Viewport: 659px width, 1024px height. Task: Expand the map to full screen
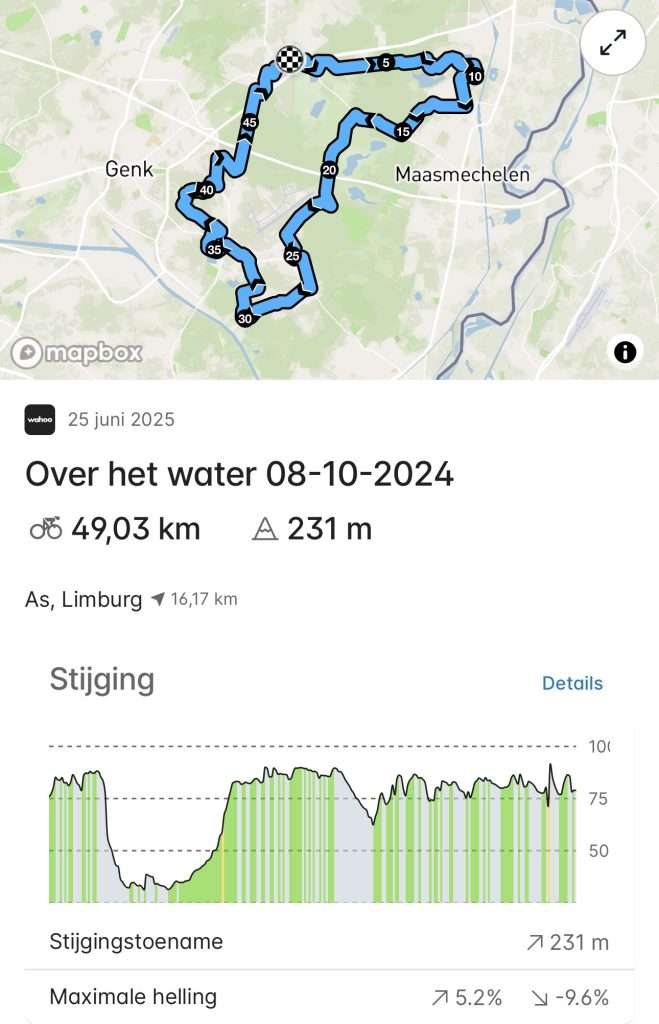(x=613, y=43)
